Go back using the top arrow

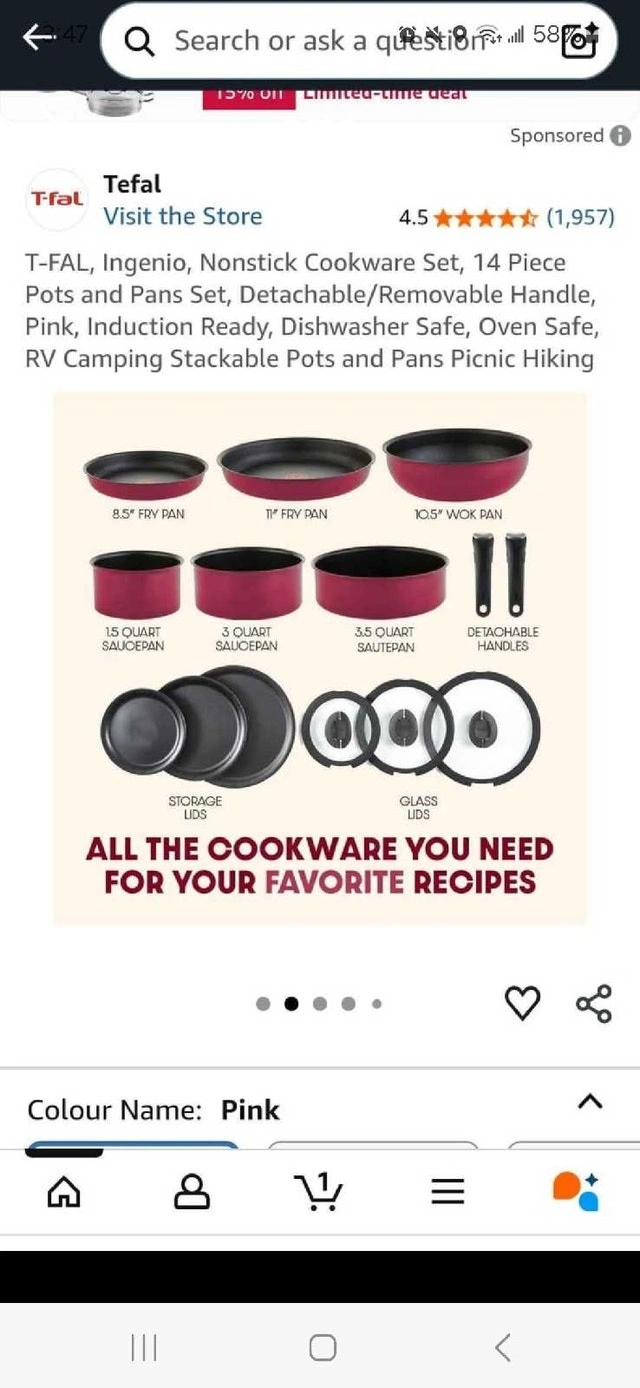(x=40, y=39)
